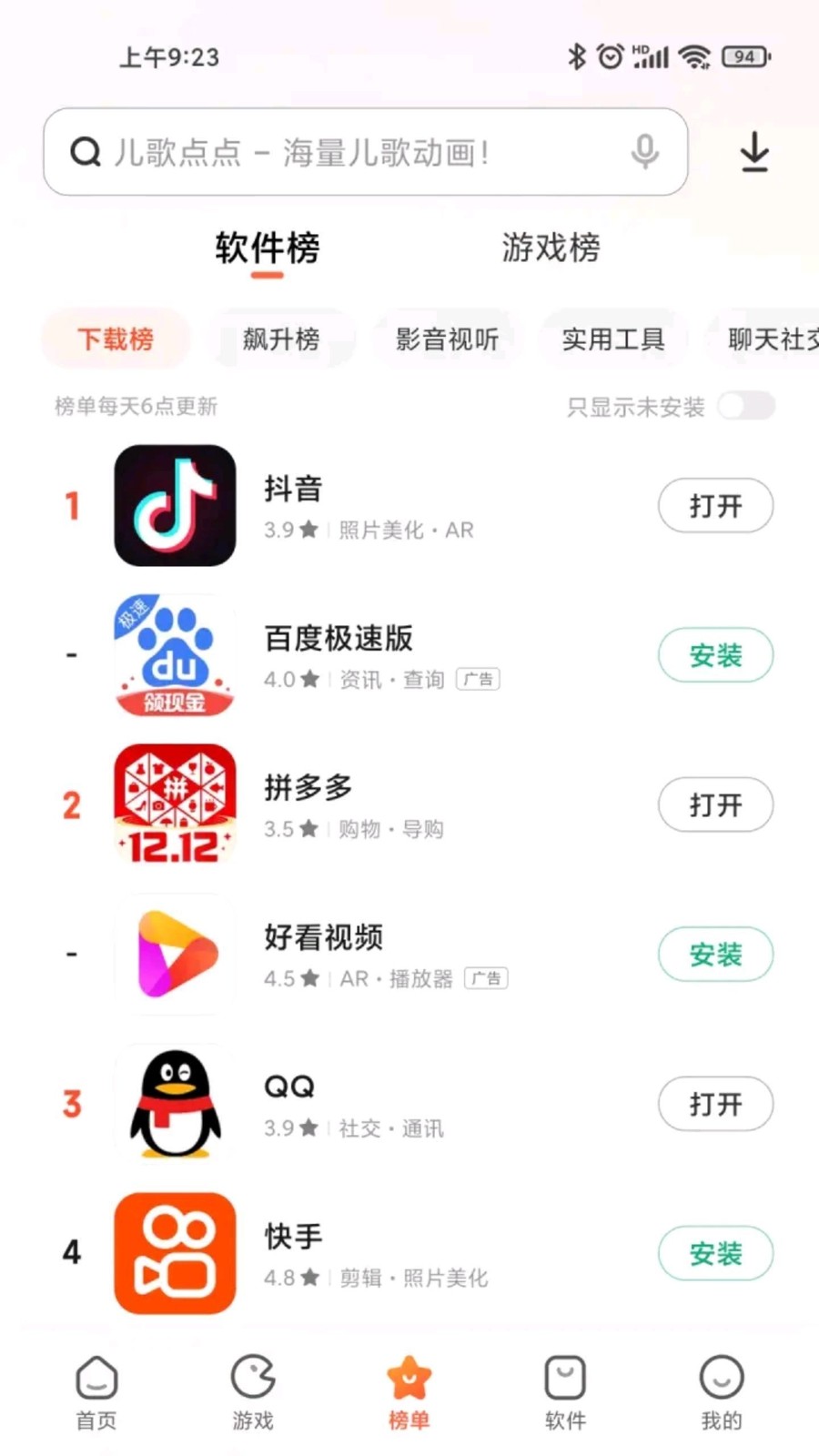Open the download manager icon beside search bar

pyautogui.click(x=754, y=153)
